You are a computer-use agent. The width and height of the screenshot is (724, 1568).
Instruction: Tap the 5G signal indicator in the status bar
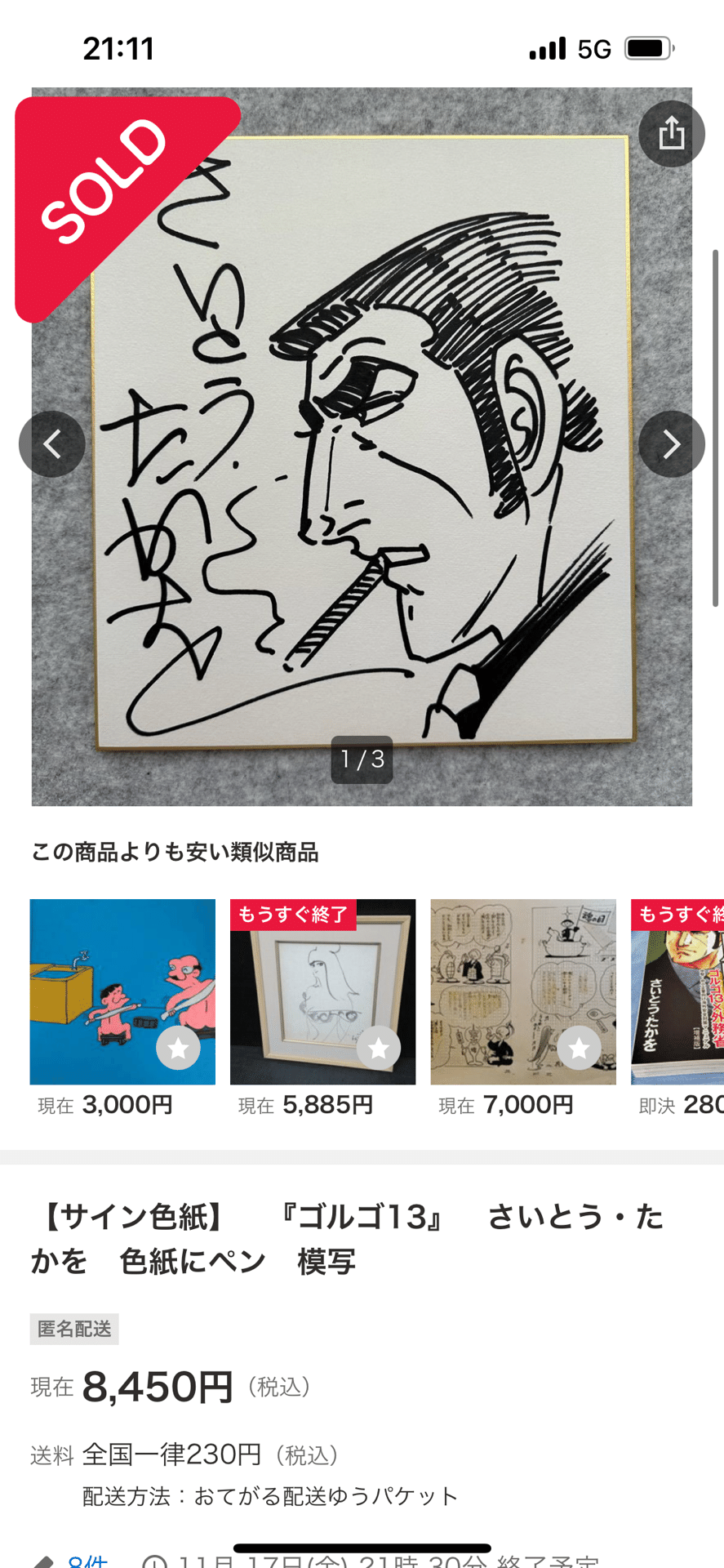[595, 49]
